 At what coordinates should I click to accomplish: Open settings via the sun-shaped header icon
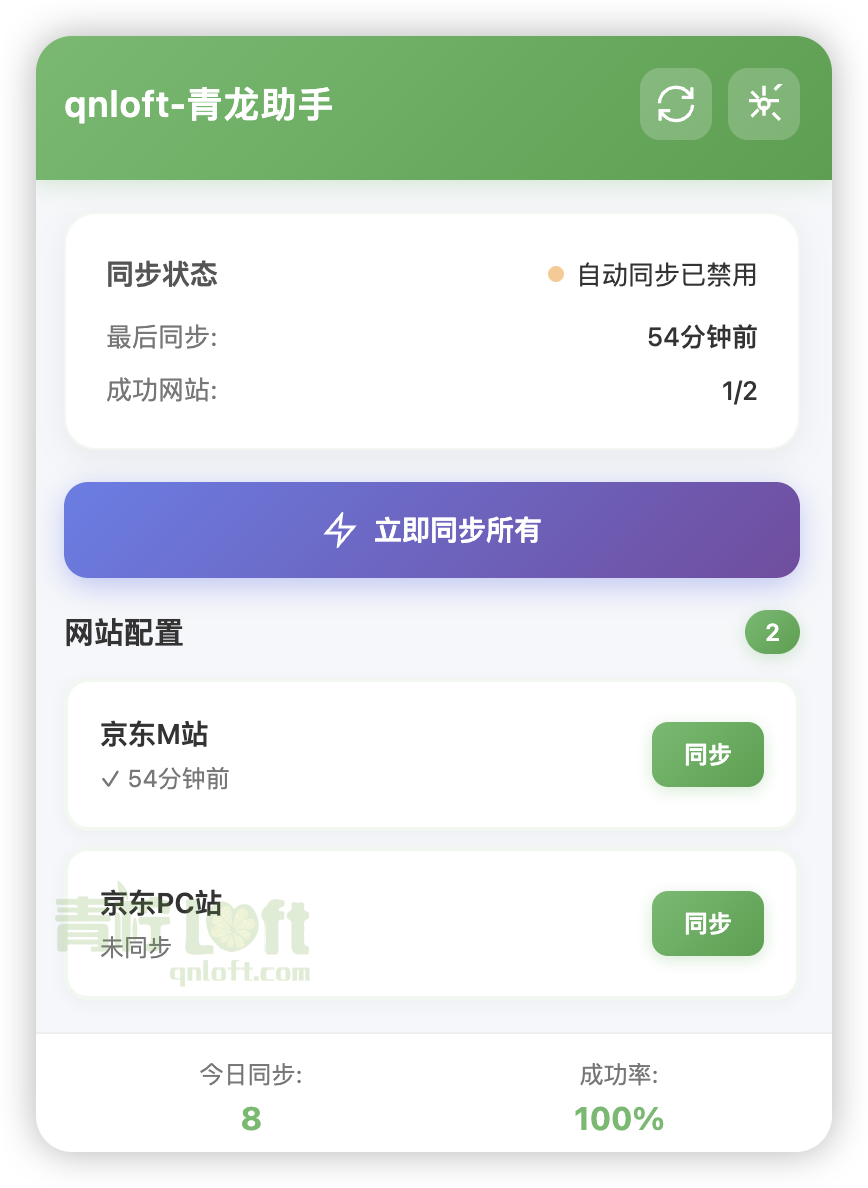763,104
